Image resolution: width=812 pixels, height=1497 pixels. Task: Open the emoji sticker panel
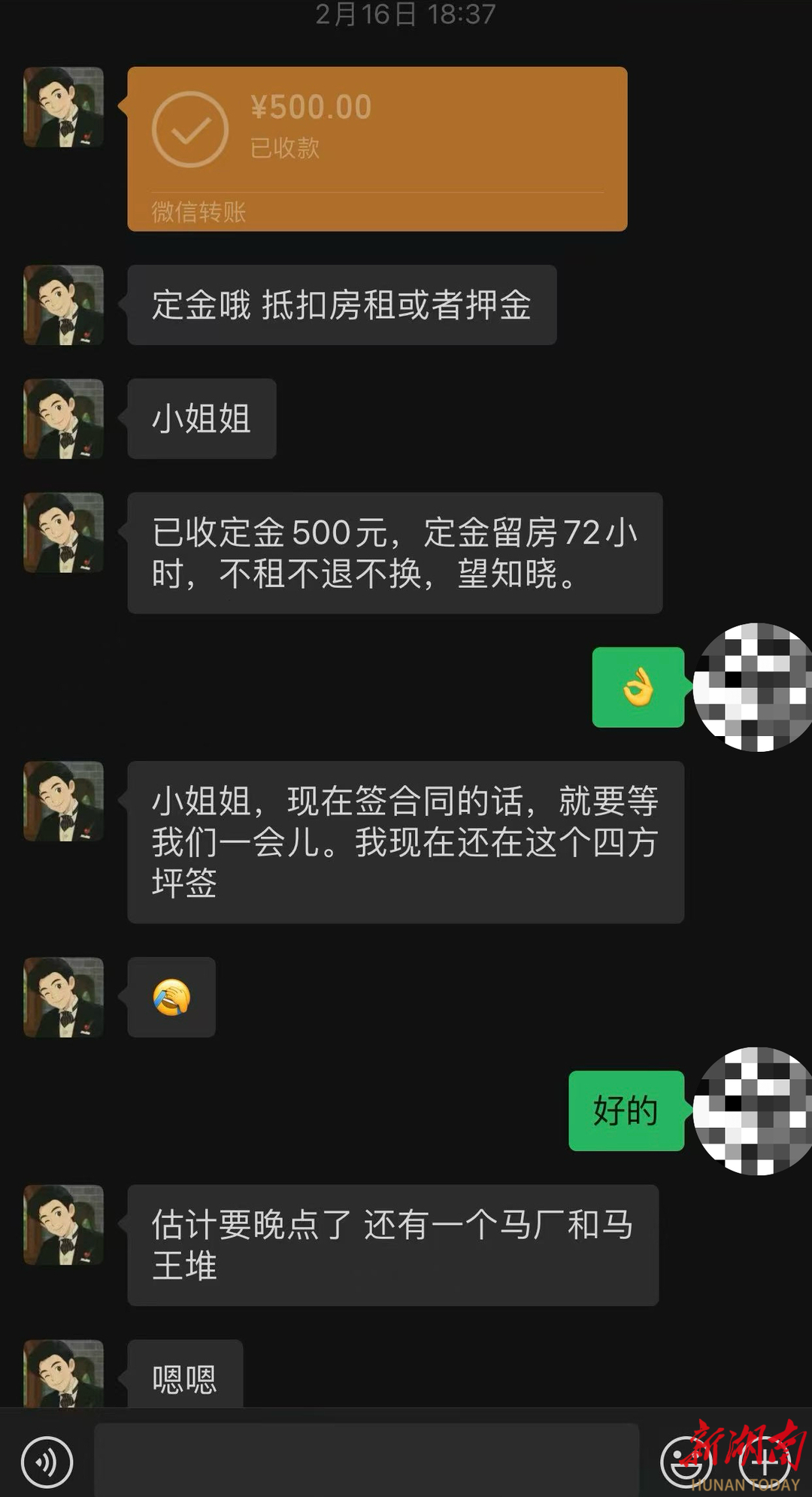pyautogui.click(x=686, y=1462)
